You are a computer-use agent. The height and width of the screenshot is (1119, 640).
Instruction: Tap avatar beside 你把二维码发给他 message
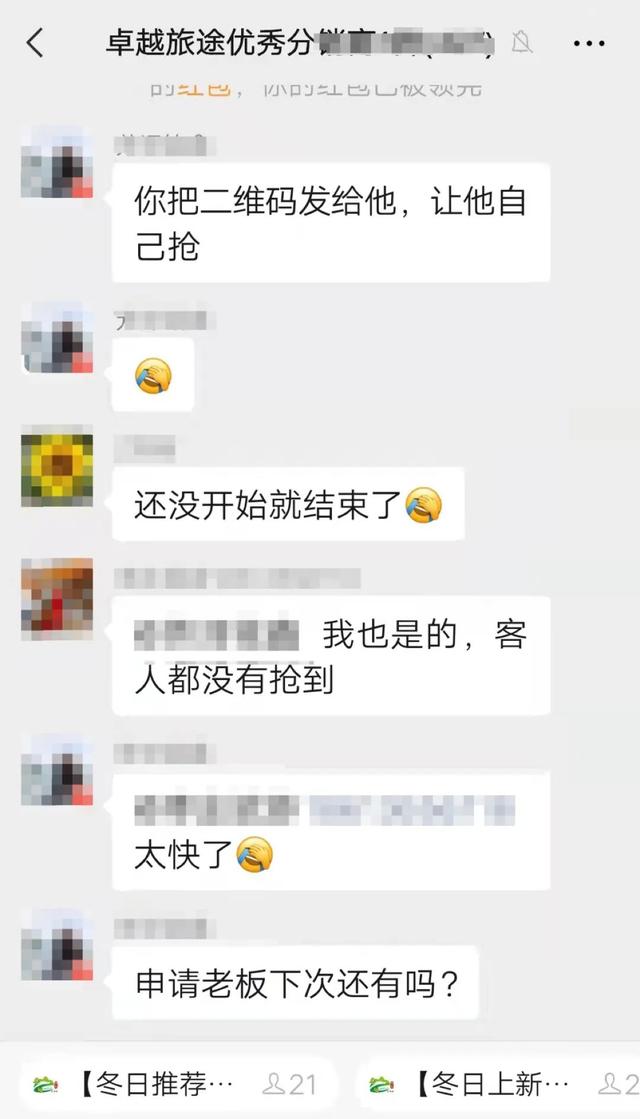point(57,162)
